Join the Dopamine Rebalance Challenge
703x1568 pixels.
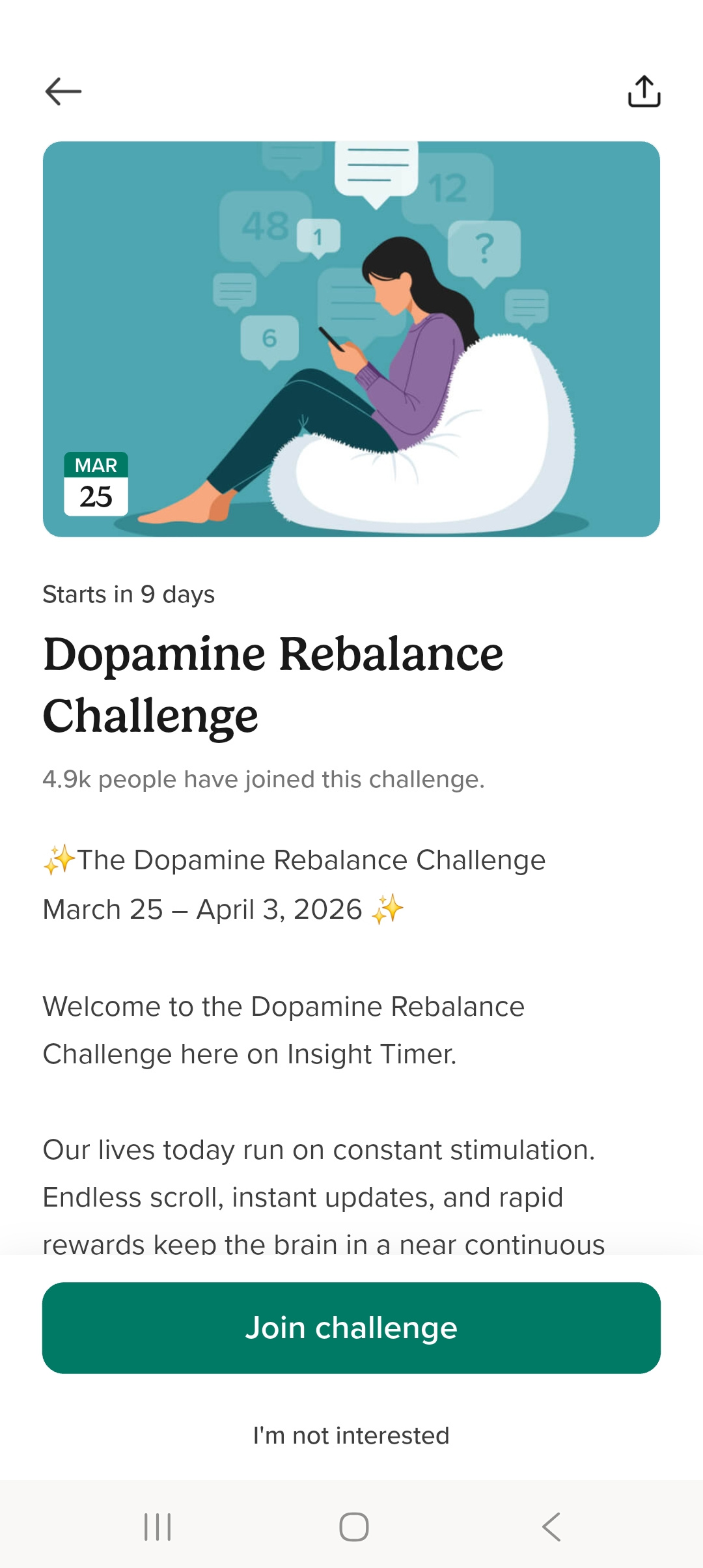tap(351, 1328)
